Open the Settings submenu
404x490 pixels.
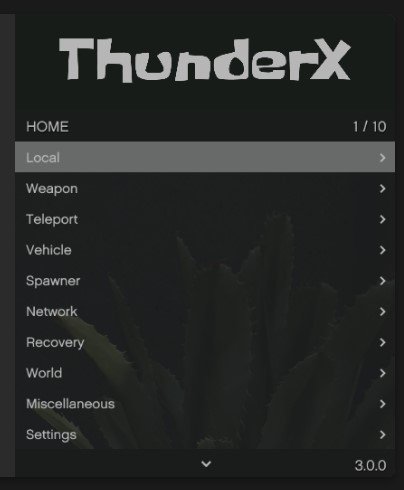coord(205,434)
